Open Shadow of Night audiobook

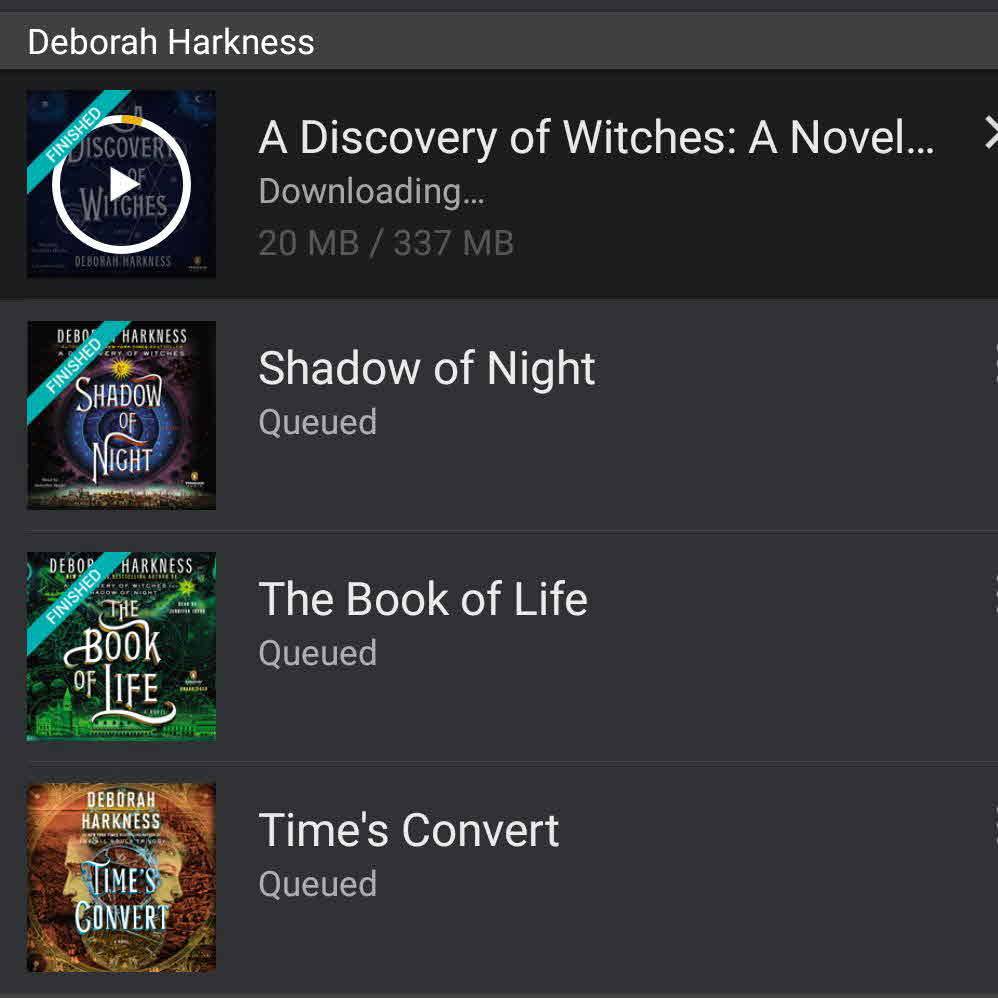[427, 370]
